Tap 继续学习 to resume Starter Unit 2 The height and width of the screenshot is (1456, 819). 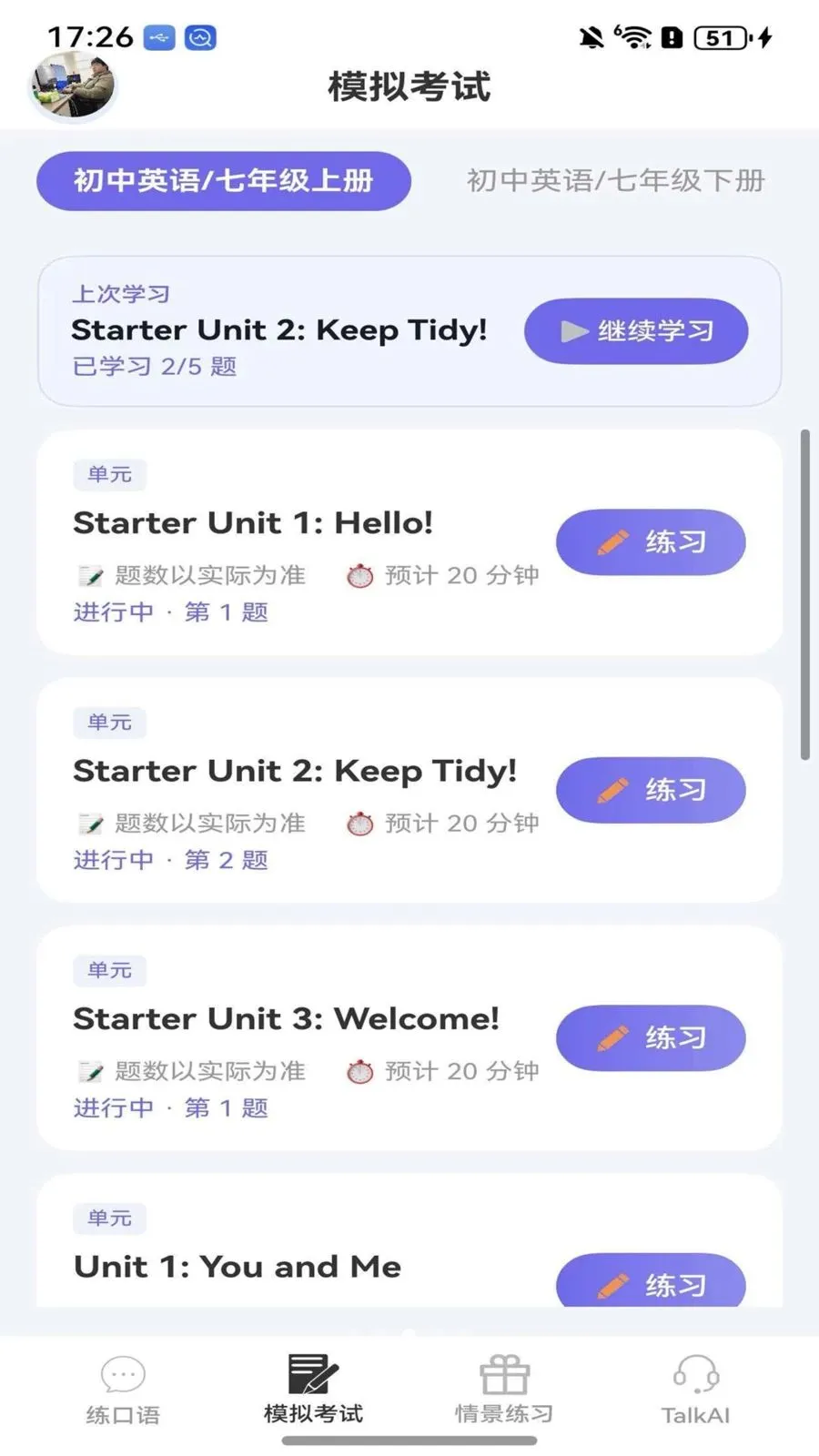point(635,331)
